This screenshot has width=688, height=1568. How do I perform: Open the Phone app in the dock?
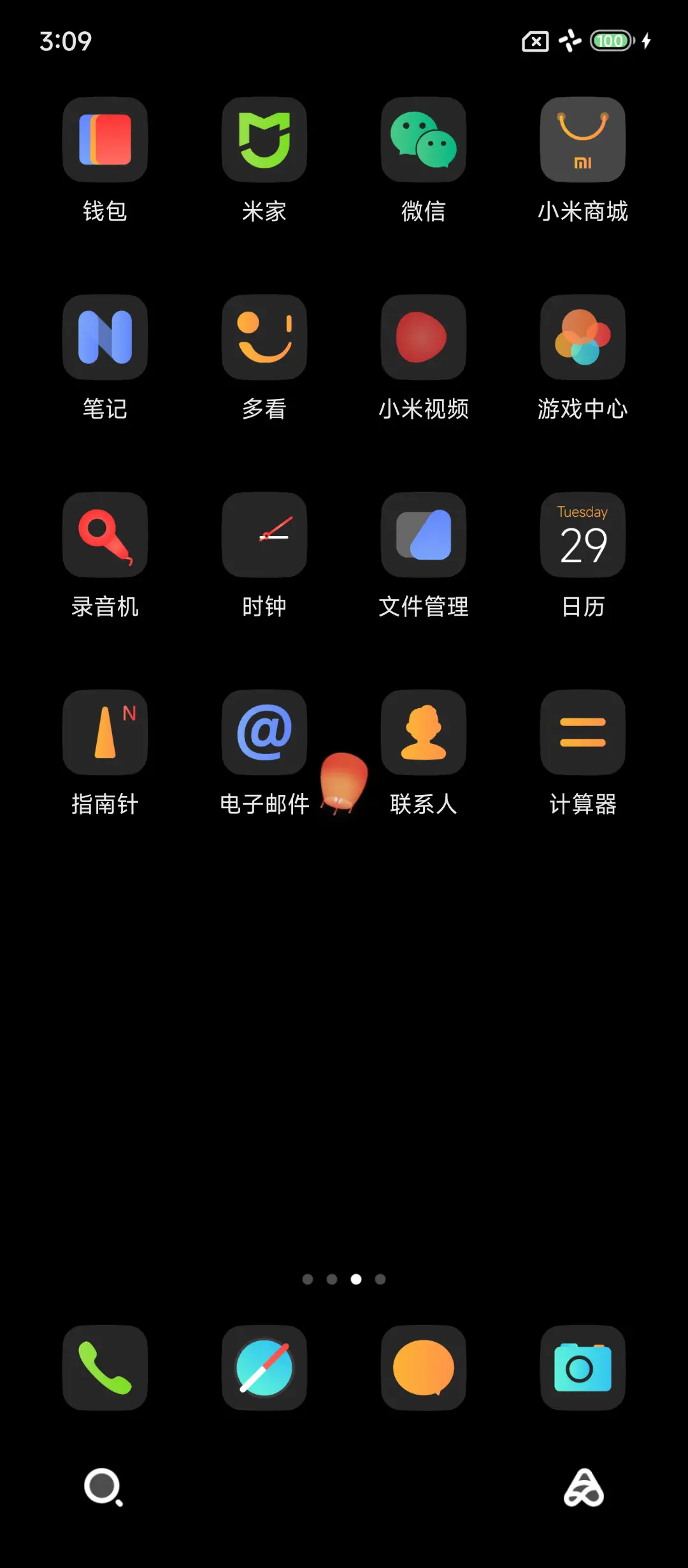[105, 1367]
